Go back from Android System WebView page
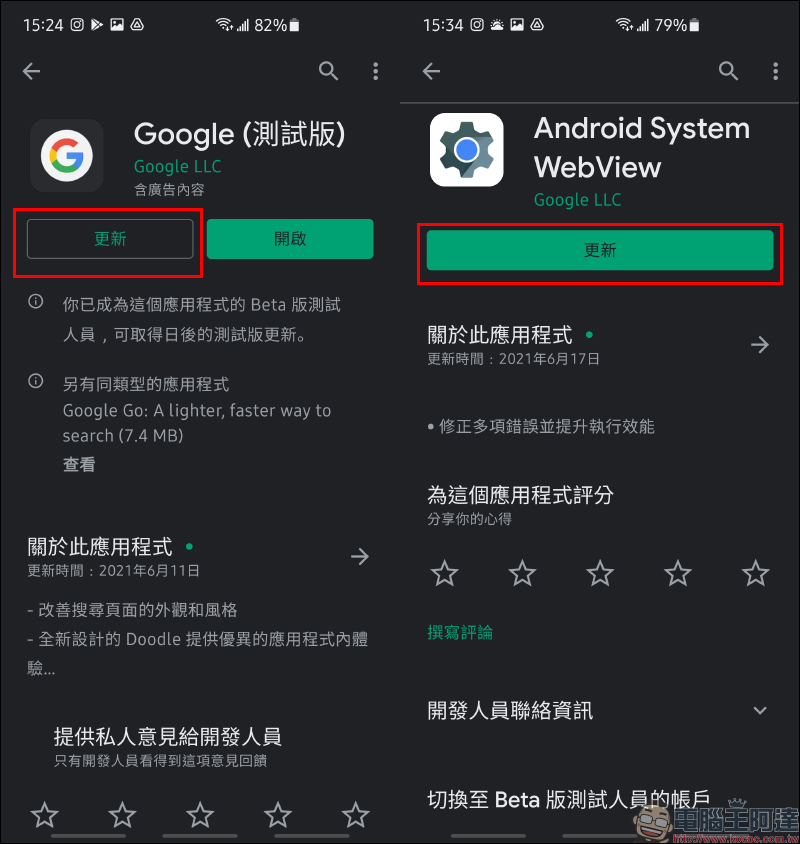 432,71
